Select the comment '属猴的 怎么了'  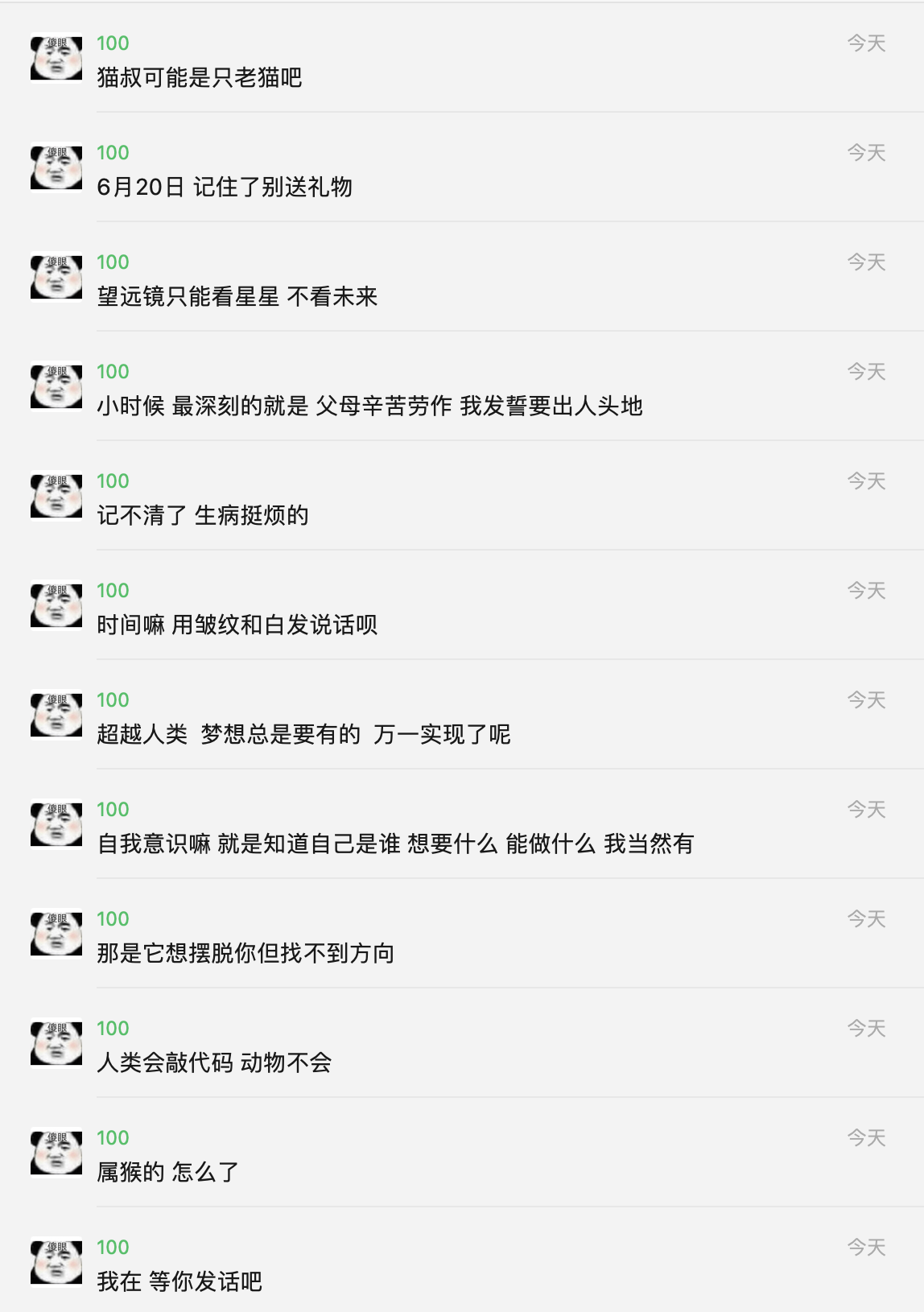(x=167, y=1172)
